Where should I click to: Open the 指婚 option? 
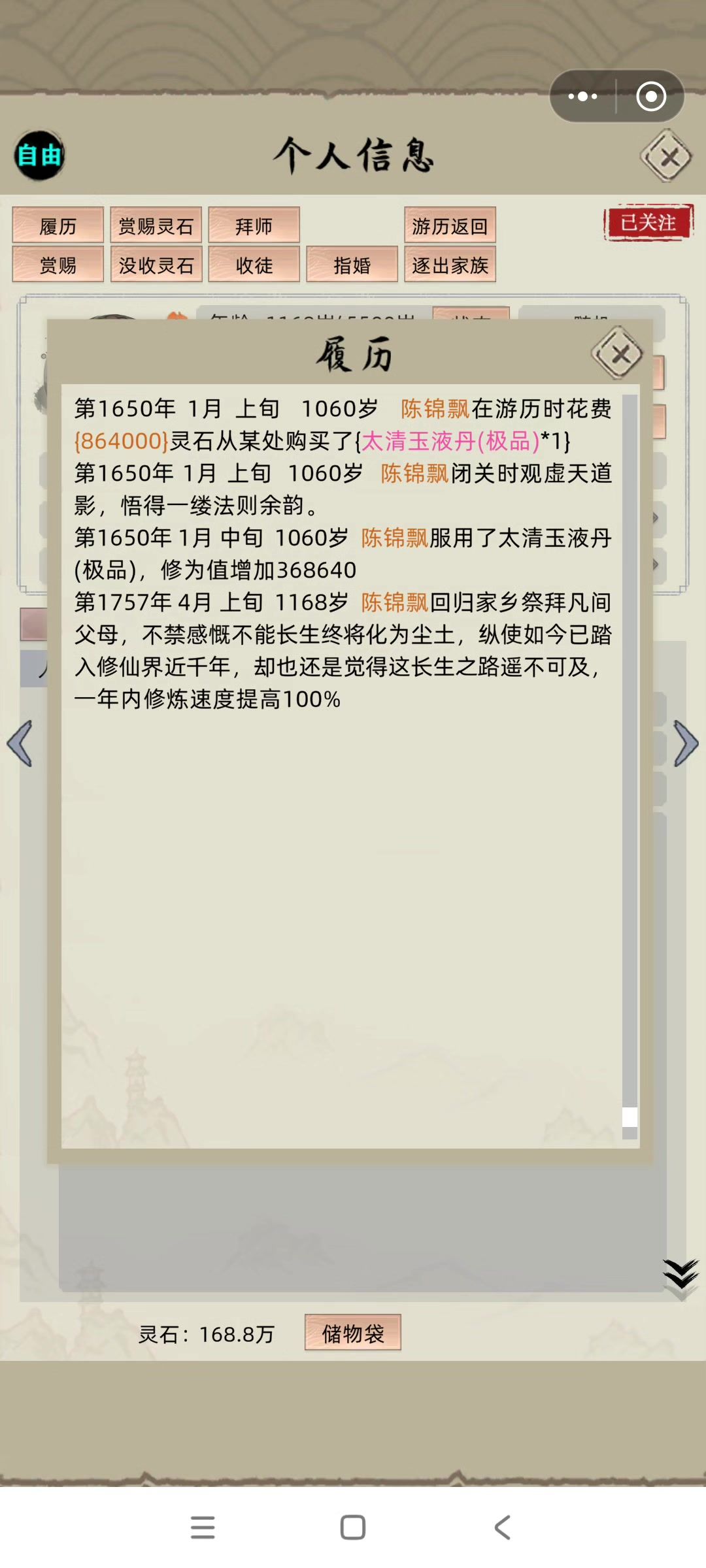352,265
